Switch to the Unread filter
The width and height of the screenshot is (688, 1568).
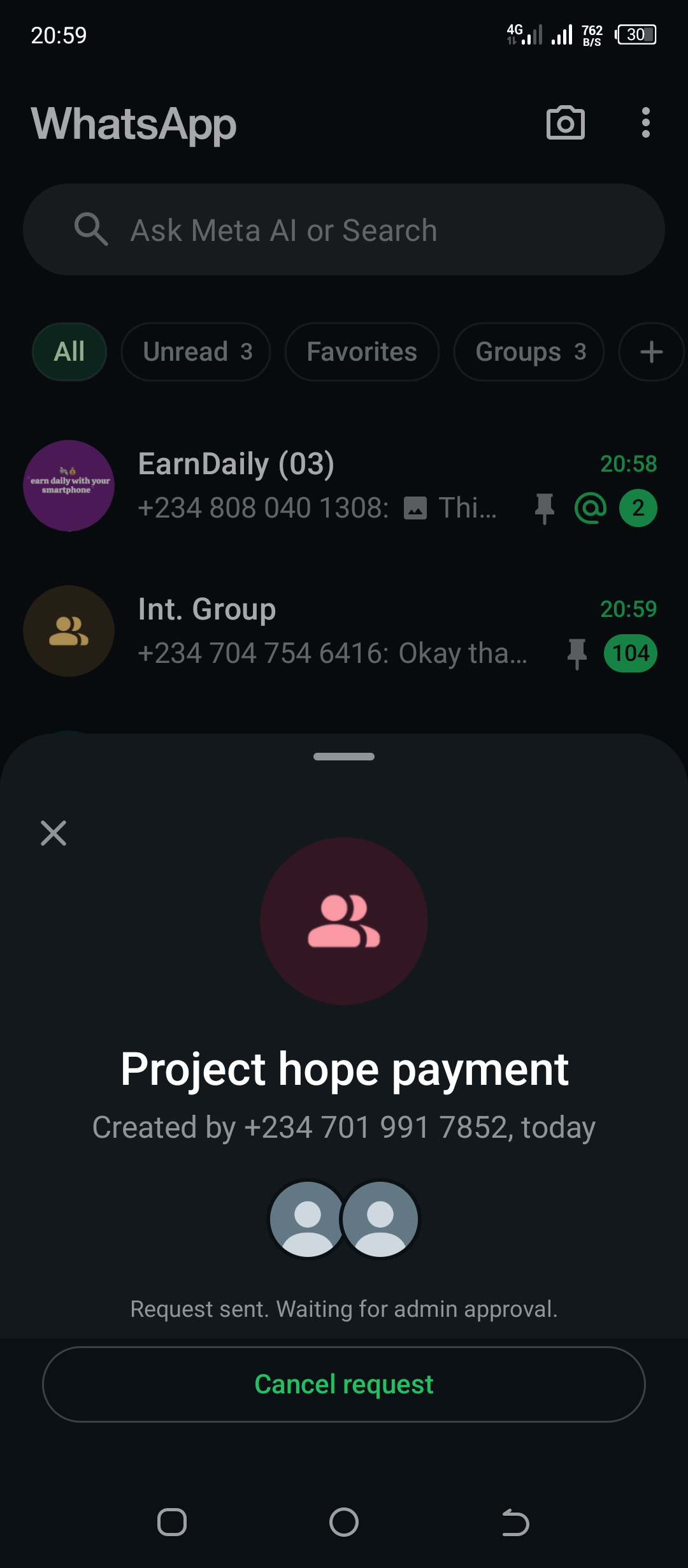[196, 352]
